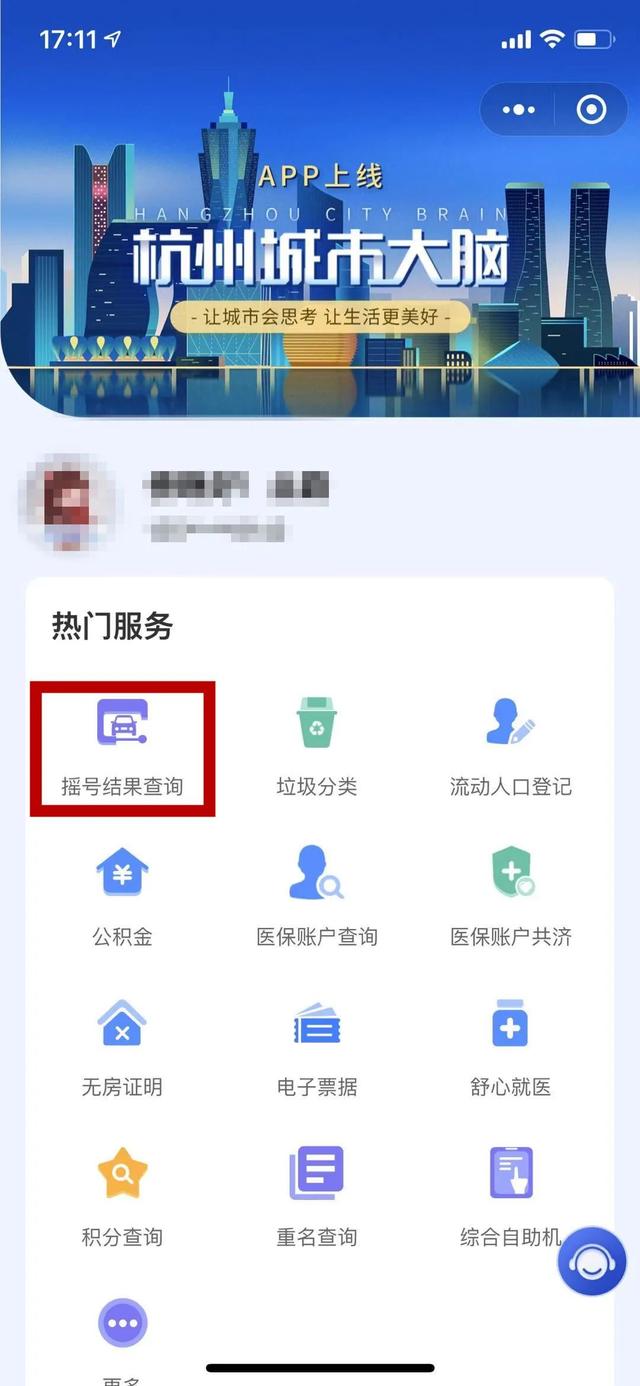Open the 更多 services icon
The width and height of the screenshot is (640, 1386).
coord(122,1323)
